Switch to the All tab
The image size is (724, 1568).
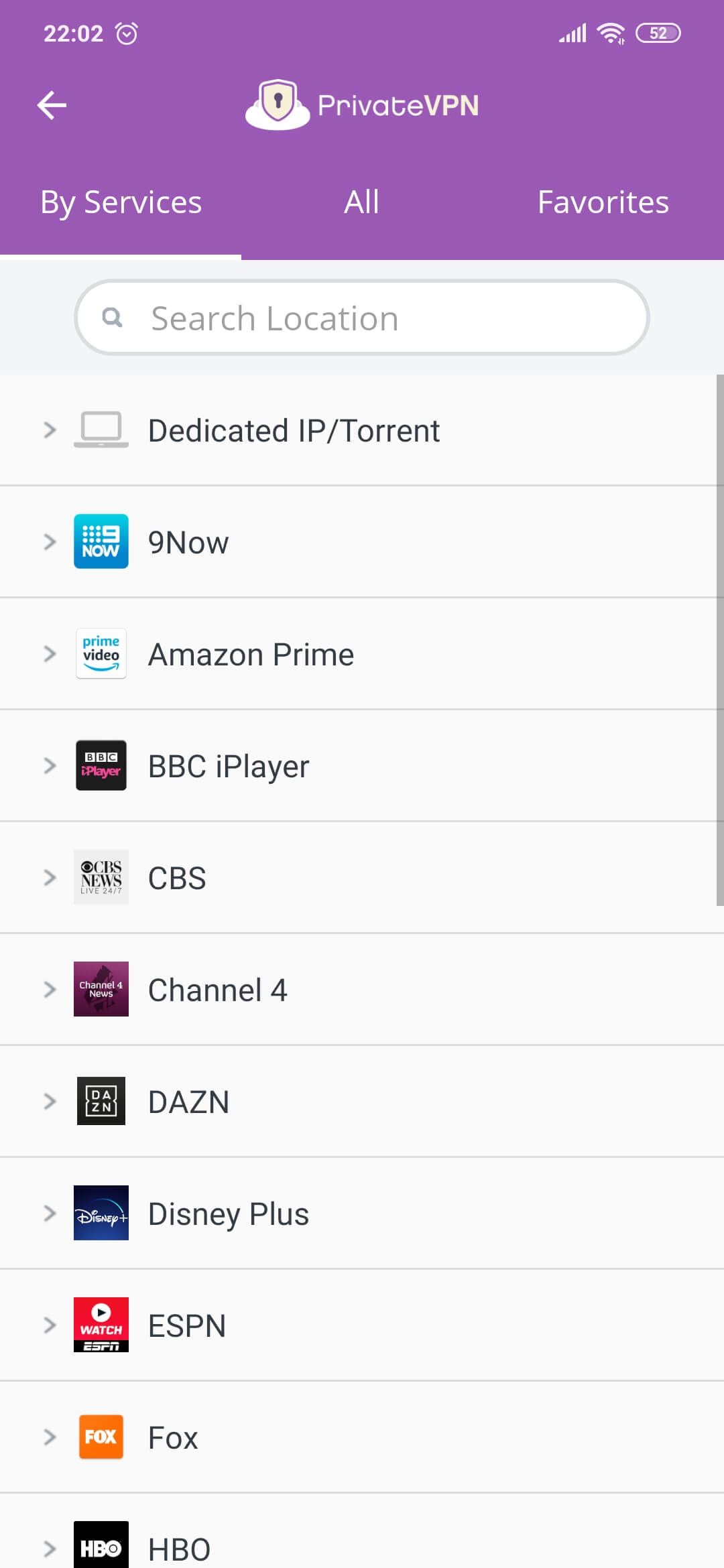(362, 202)
